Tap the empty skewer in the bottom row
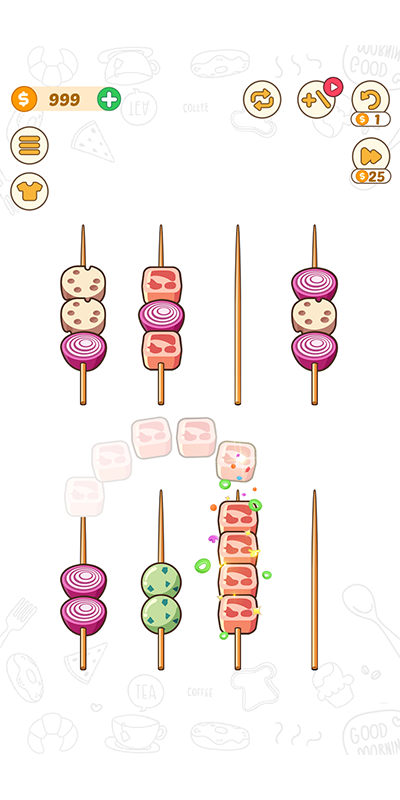 pos(314,580)
